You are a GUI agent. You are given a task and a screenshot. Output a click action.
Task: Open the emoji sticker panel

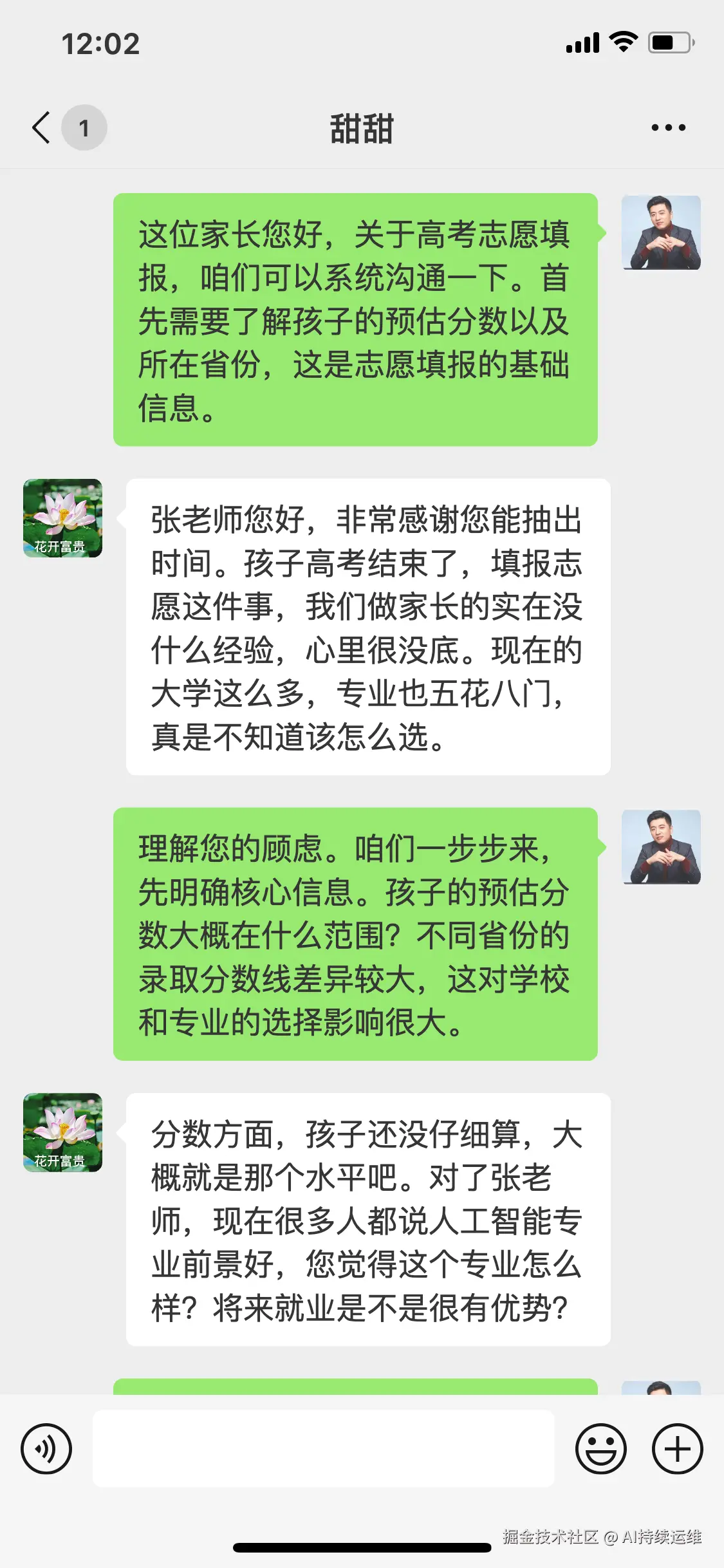pyautogui.click(x=600, y=1449)
